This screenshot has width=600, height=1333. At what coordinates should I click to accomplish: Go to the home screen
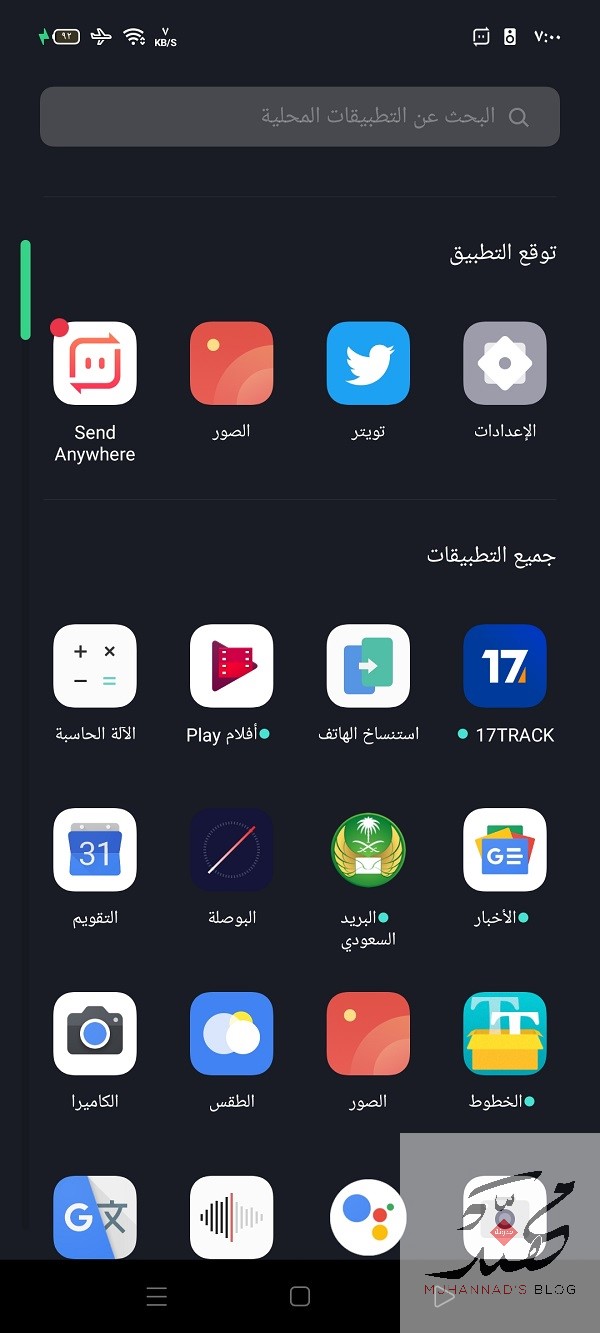pos(299,1297)
